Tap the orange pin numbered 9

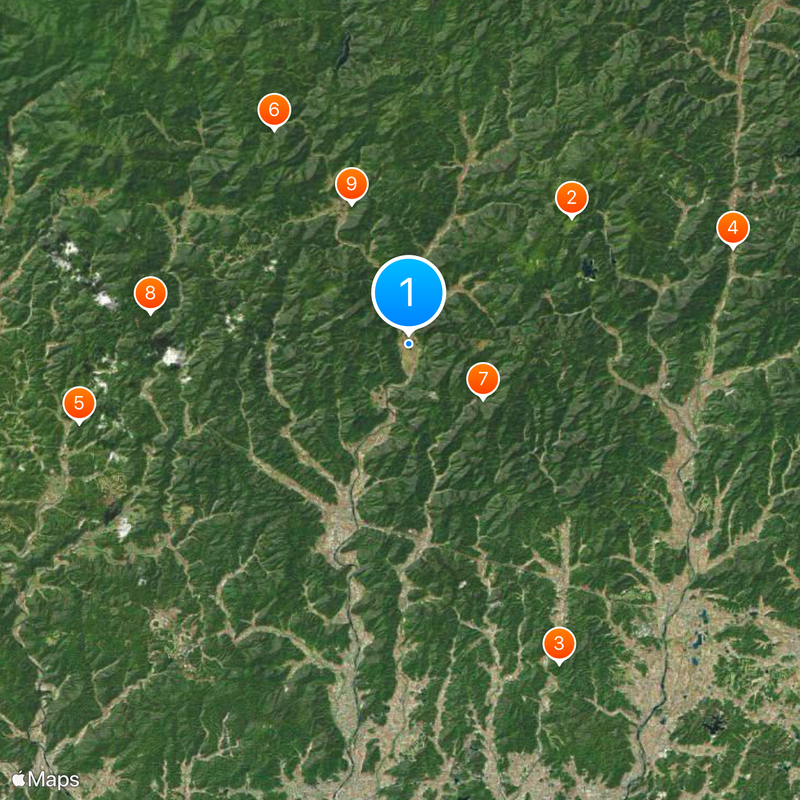click(x=351, y=184)
